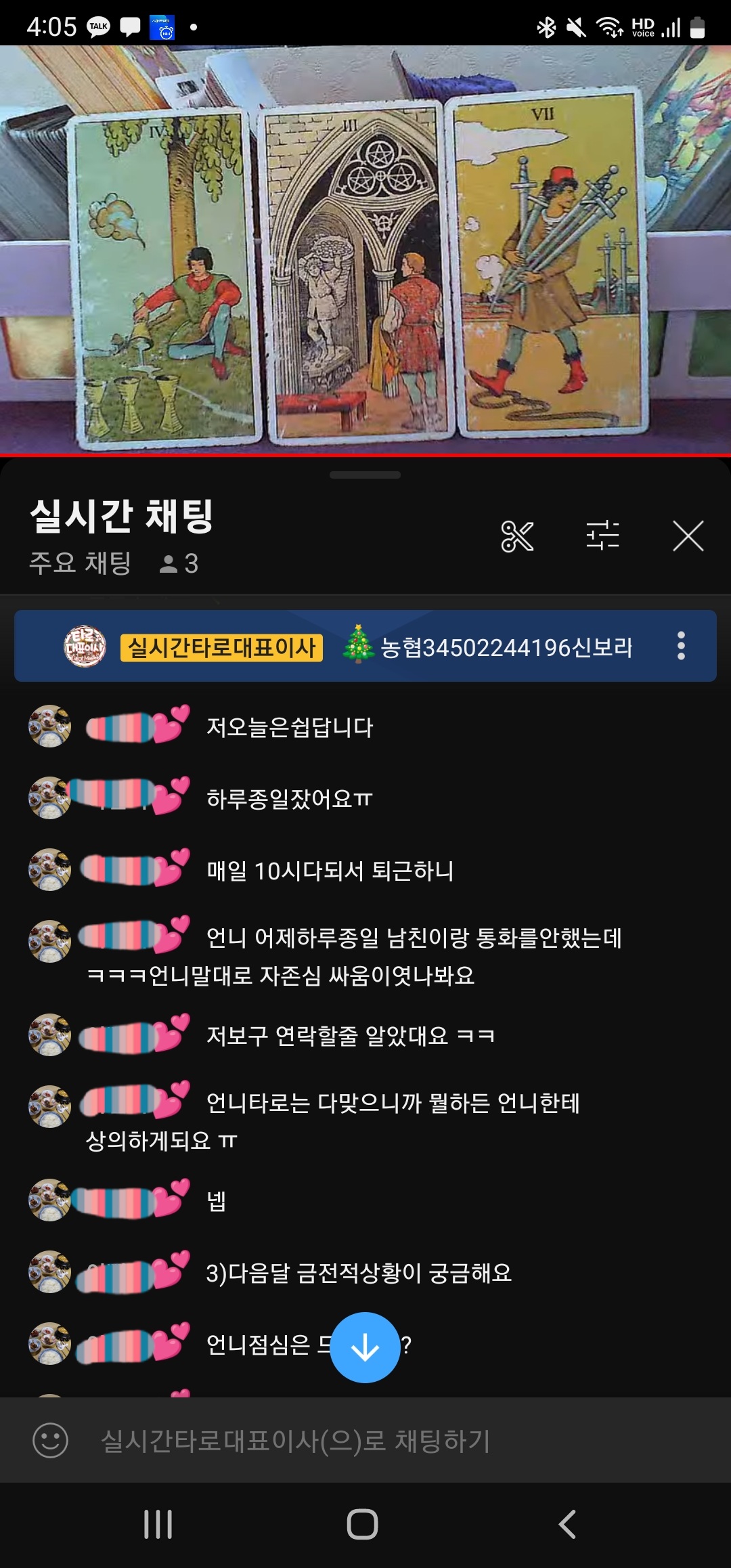Open recent apps from navigation bar
The image size is (731, 1568).
(x=158, y=1525)
